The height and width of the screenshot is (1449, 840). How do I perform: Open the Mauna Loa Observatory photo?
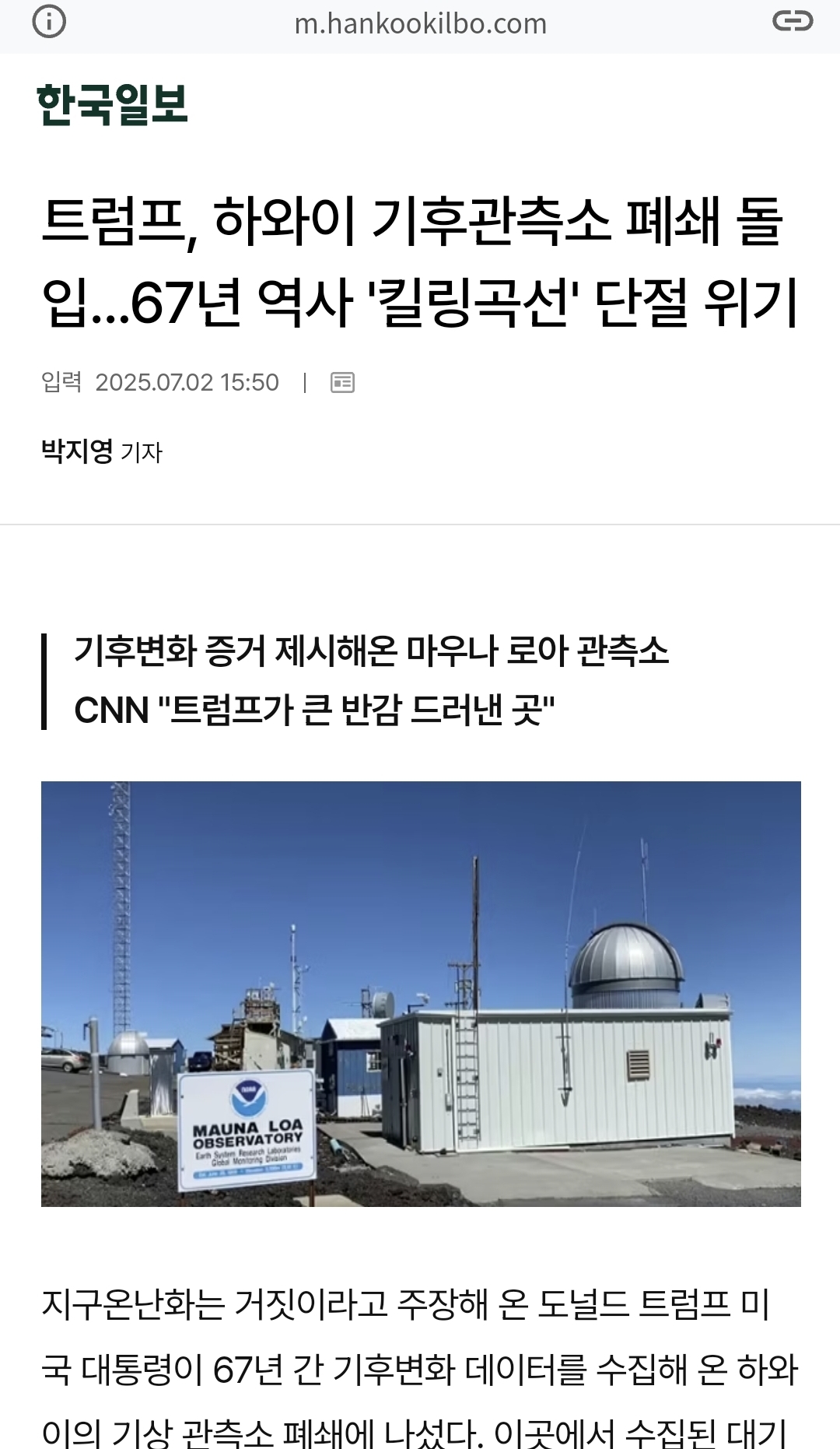(421, 994)
